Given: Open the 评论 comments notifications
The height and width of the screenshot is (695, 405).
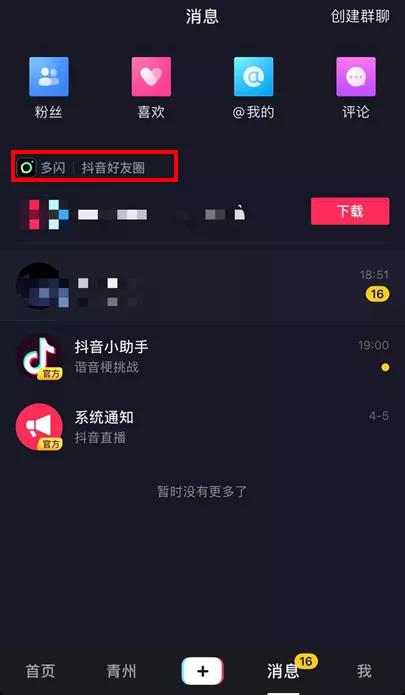Looking at the screenshot, I should [356, 88].
